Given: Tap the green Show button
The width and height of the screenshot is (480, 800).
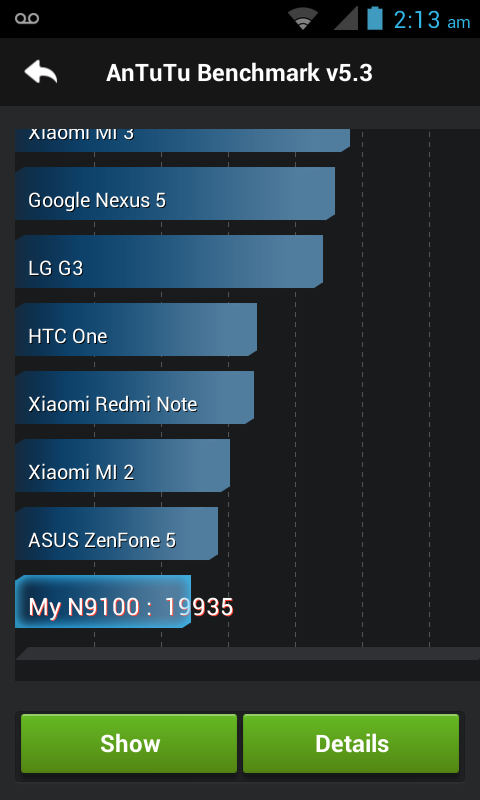Looking at the screenshot, I should point(129,743).
